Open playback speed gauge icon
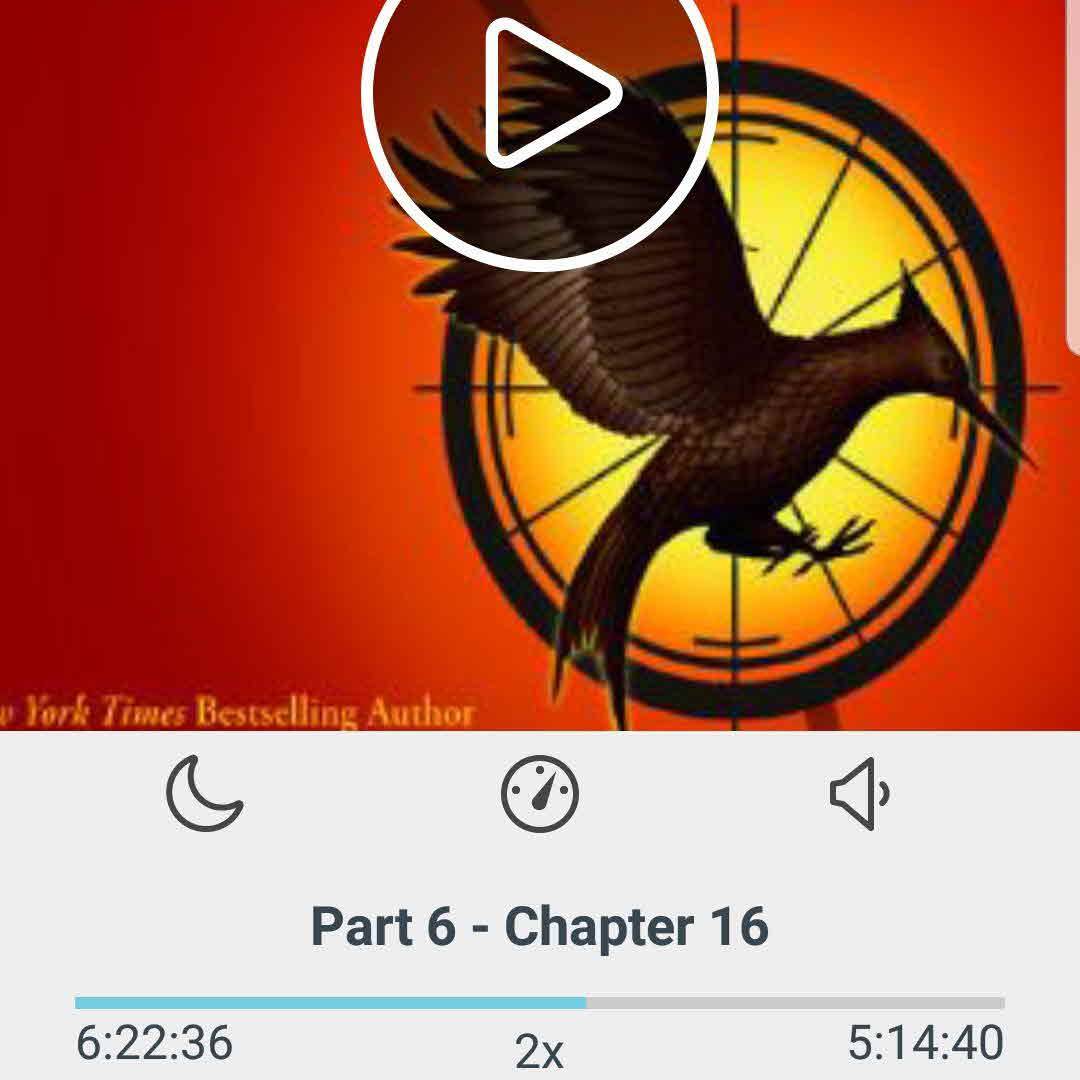This screenshot has height=1080, width=1080. click(x=540, y=794)
